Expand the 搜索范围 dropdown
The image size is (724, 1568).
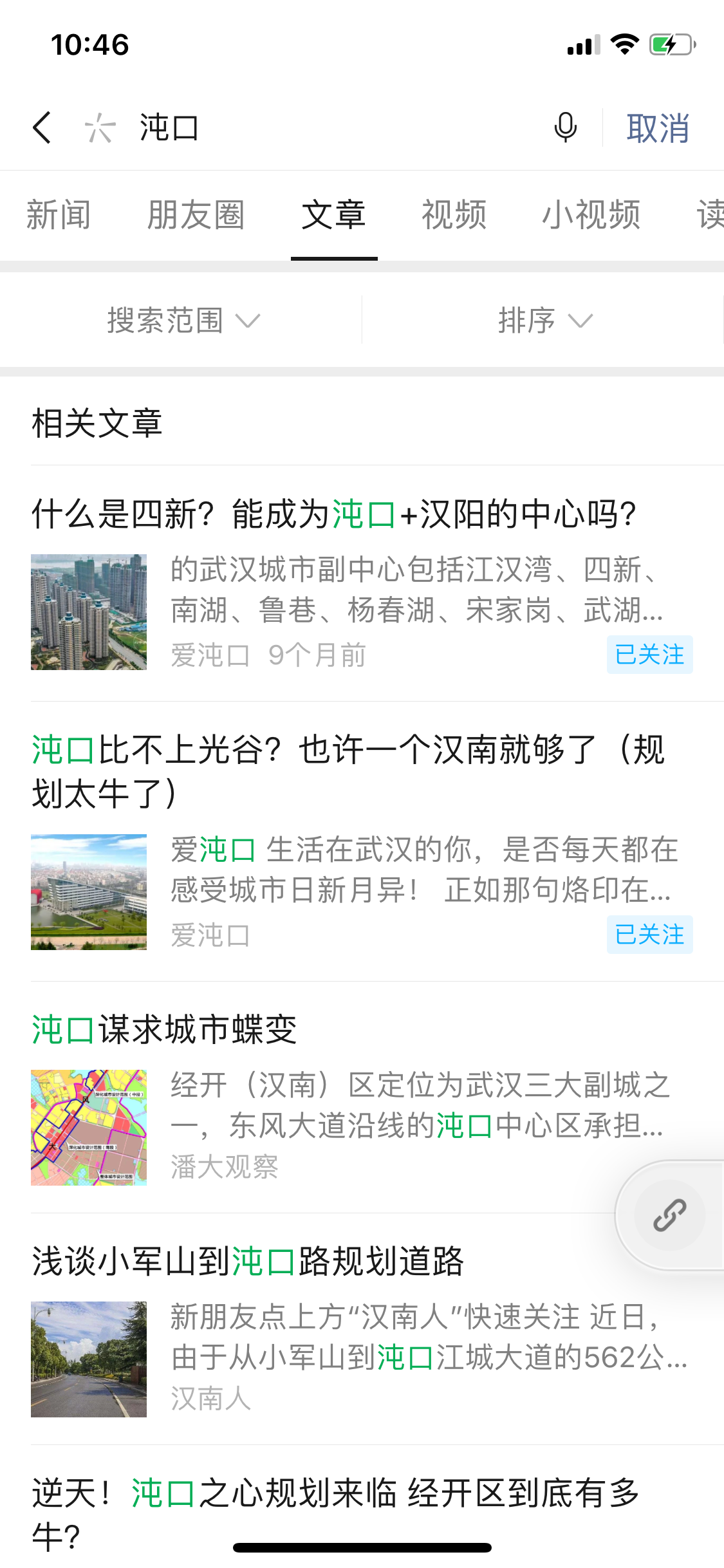183,321
